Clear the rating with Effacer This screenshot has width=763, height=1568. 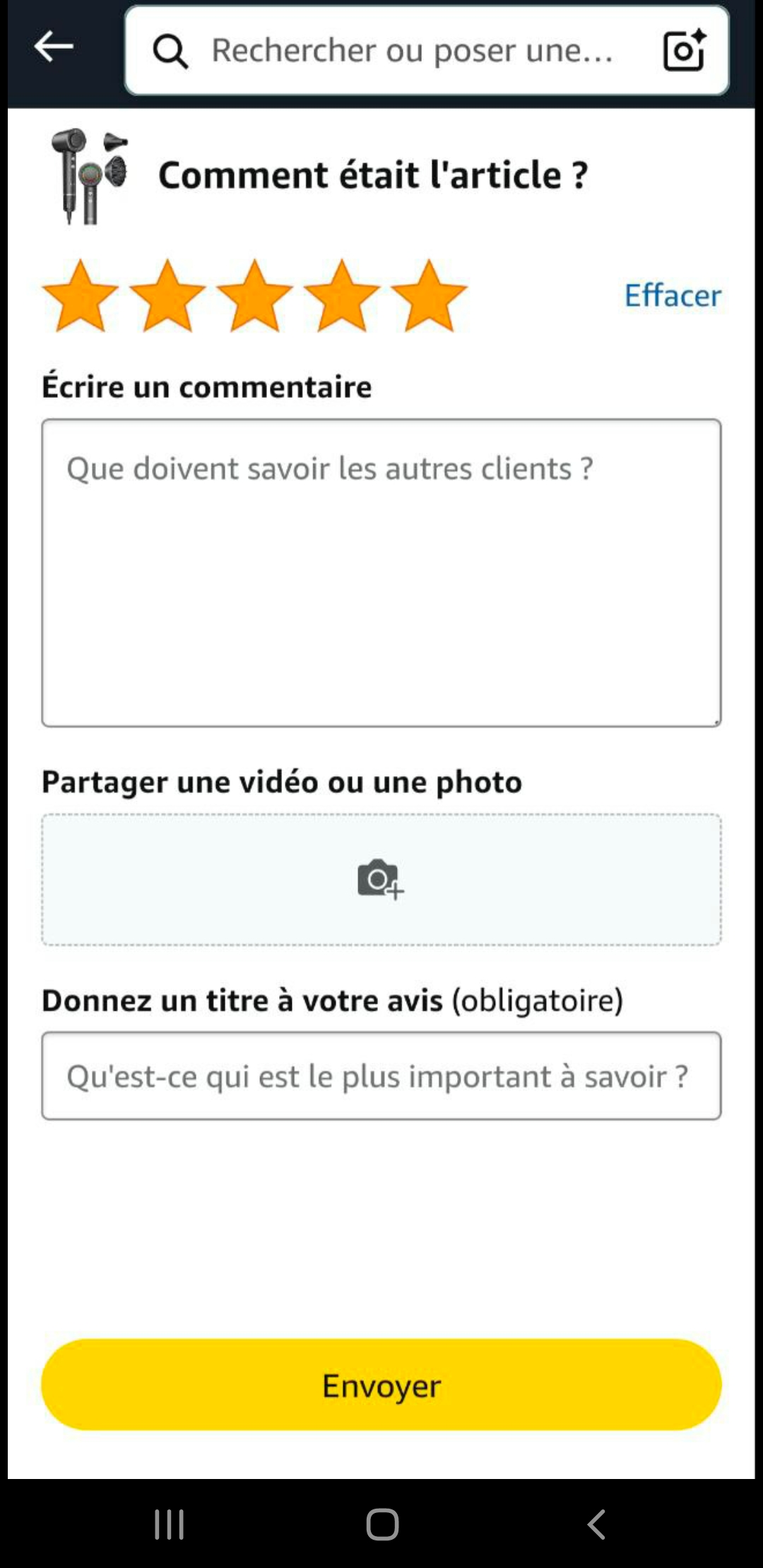672,295
